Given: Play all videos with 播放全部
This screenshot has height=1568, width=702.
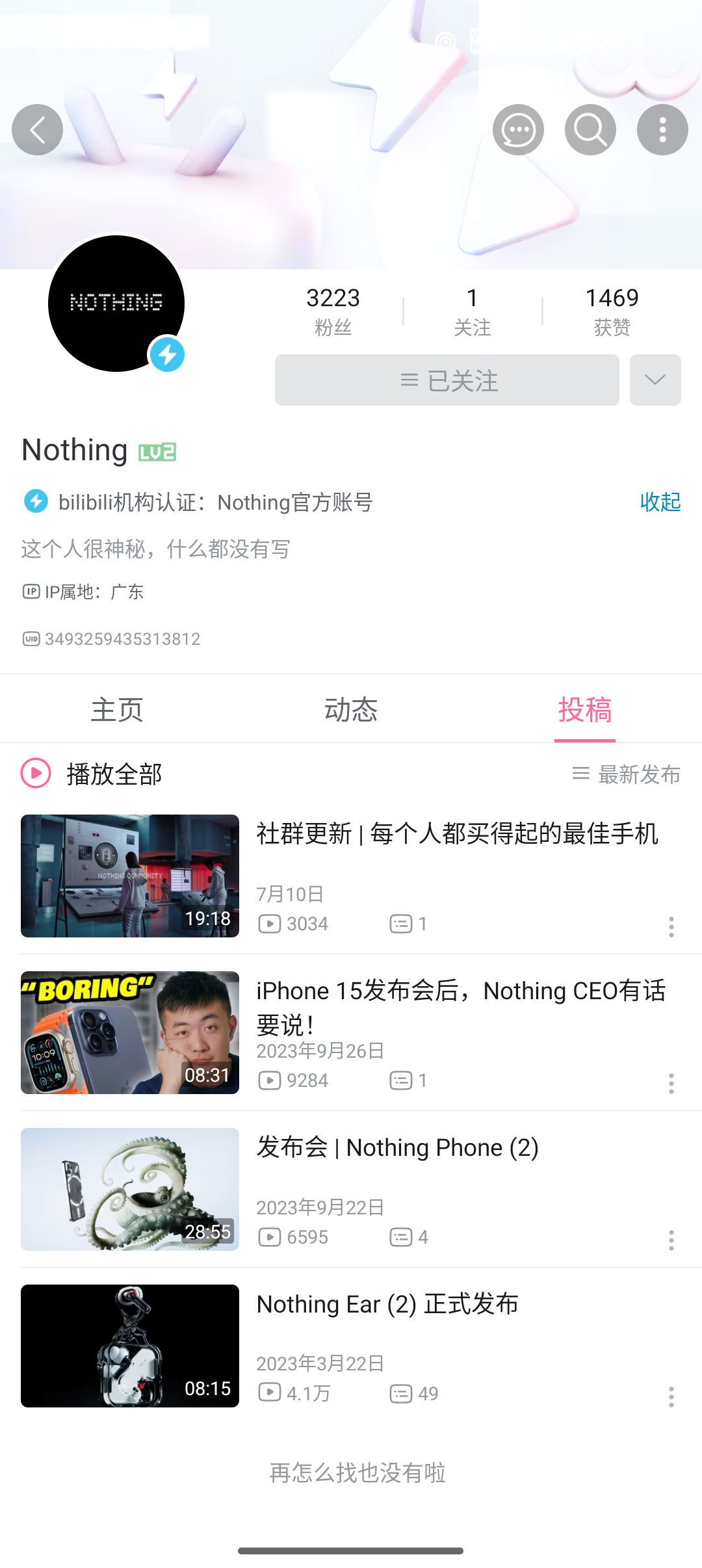Looking at the screenshot, I should [92, 774].
